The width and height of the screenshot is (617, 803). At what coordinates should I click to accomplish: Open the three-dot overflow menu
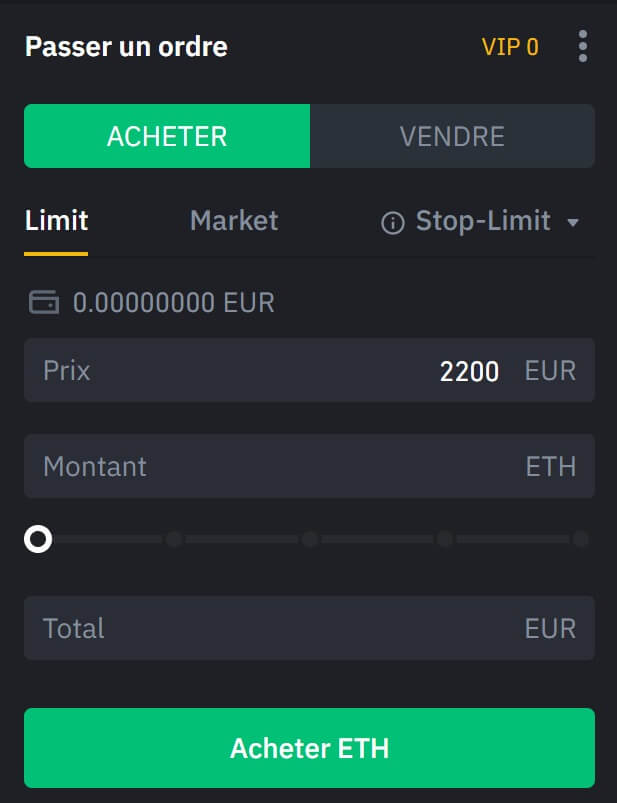tap(583, 46)
